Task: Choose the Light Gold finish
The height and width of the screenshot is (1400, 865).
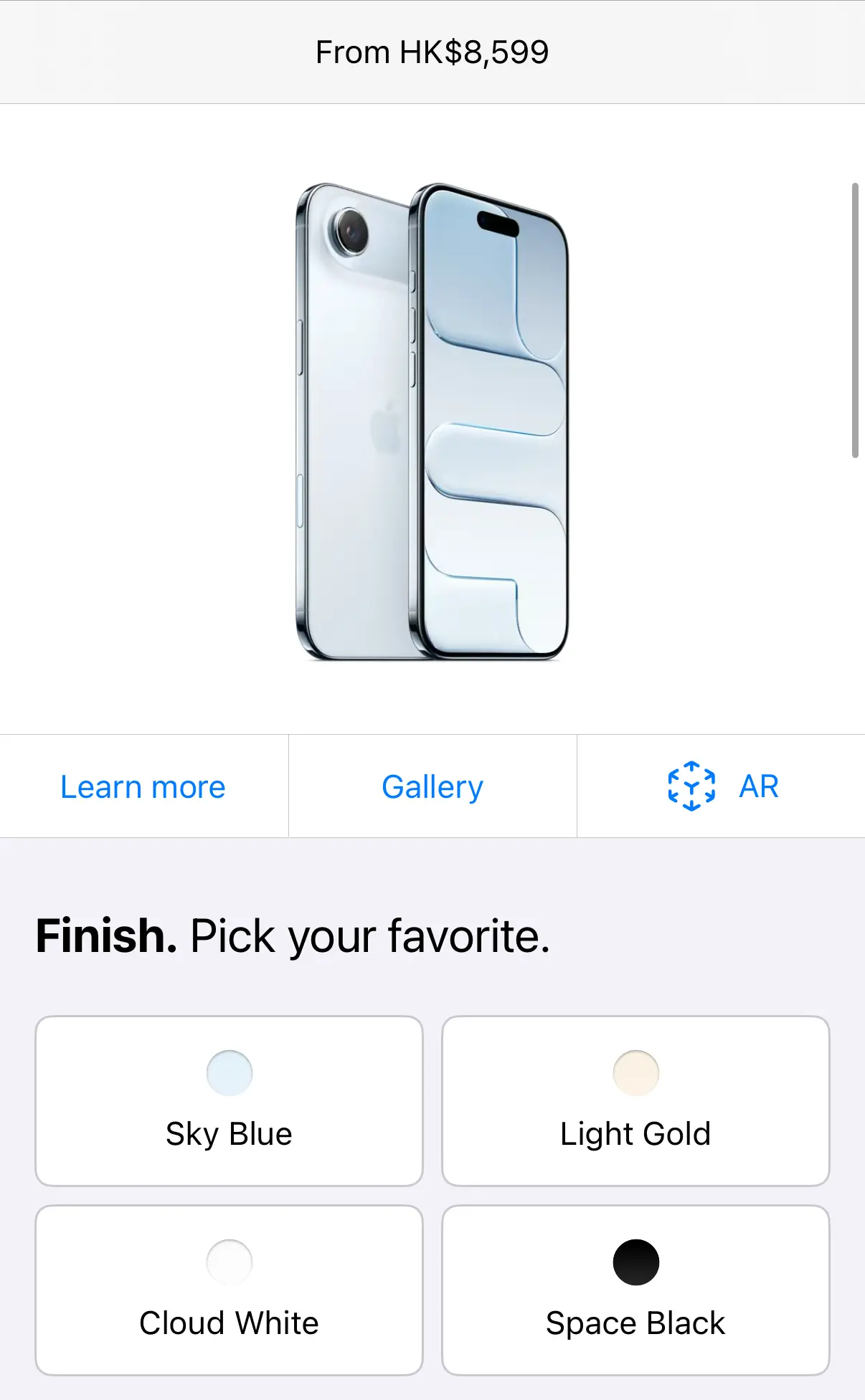Action: [635, 1101]
